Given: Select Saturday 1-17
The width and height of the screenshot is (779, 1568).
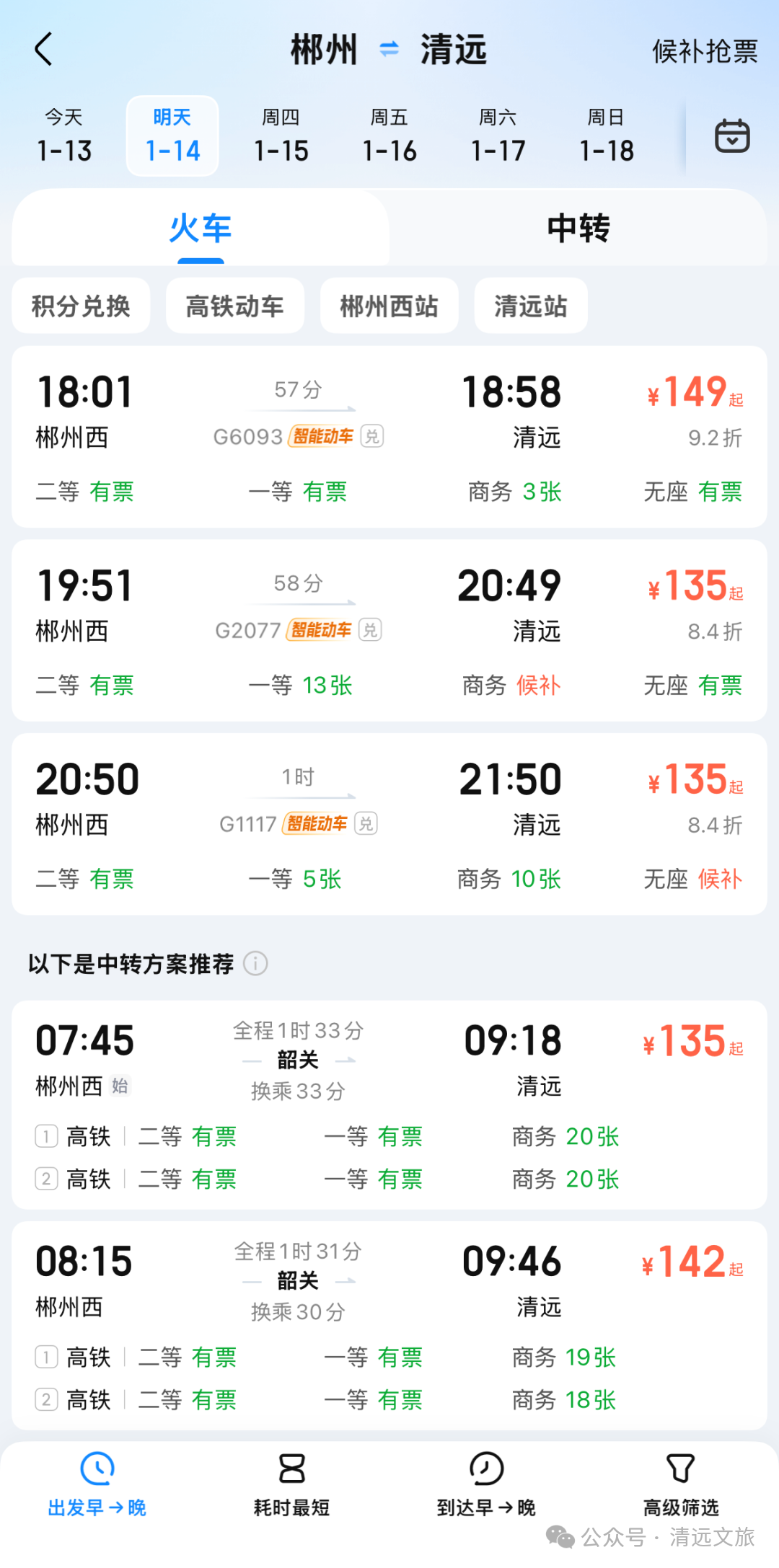Looking at the screenshot, I should (498, 136).
